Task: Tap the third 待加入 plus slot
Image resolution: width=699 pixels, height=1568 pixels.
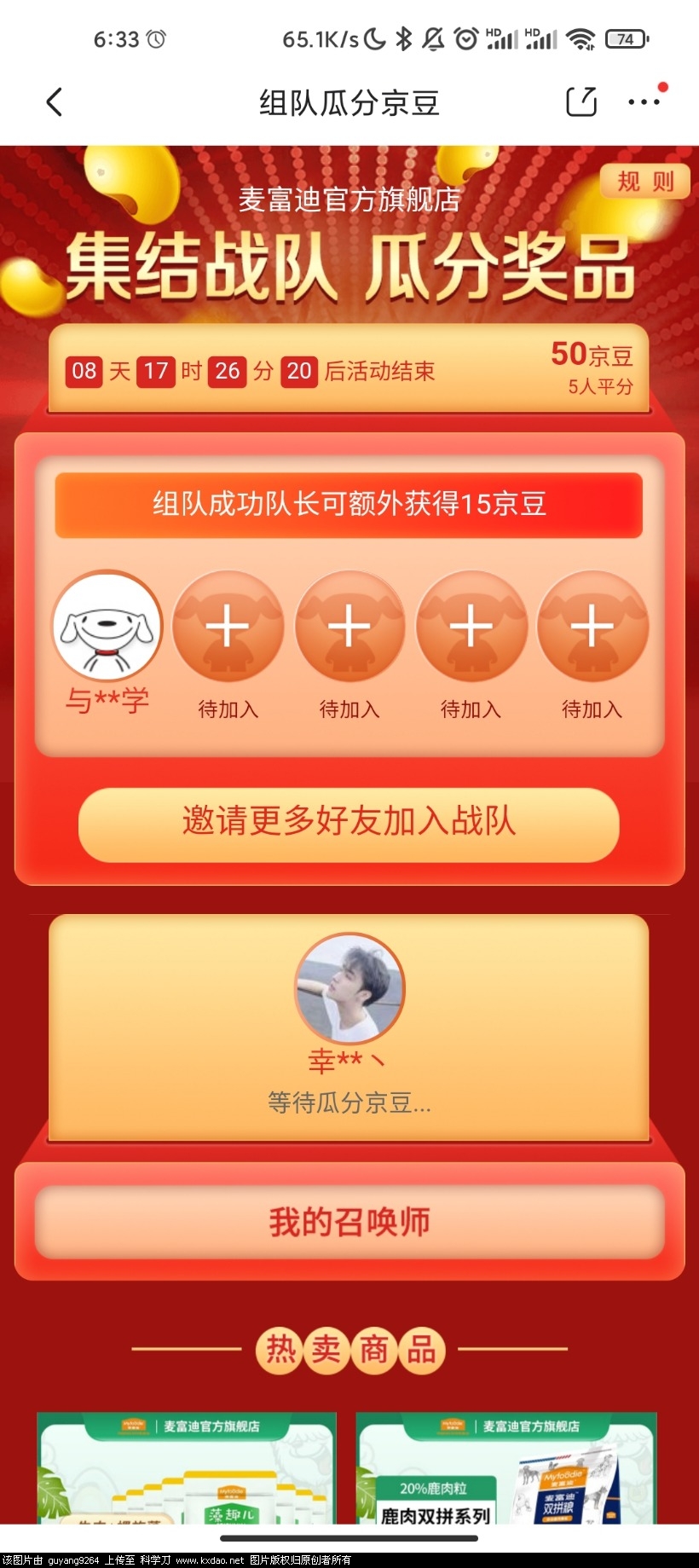Action: pyautogui.click(x=471, y=627)
